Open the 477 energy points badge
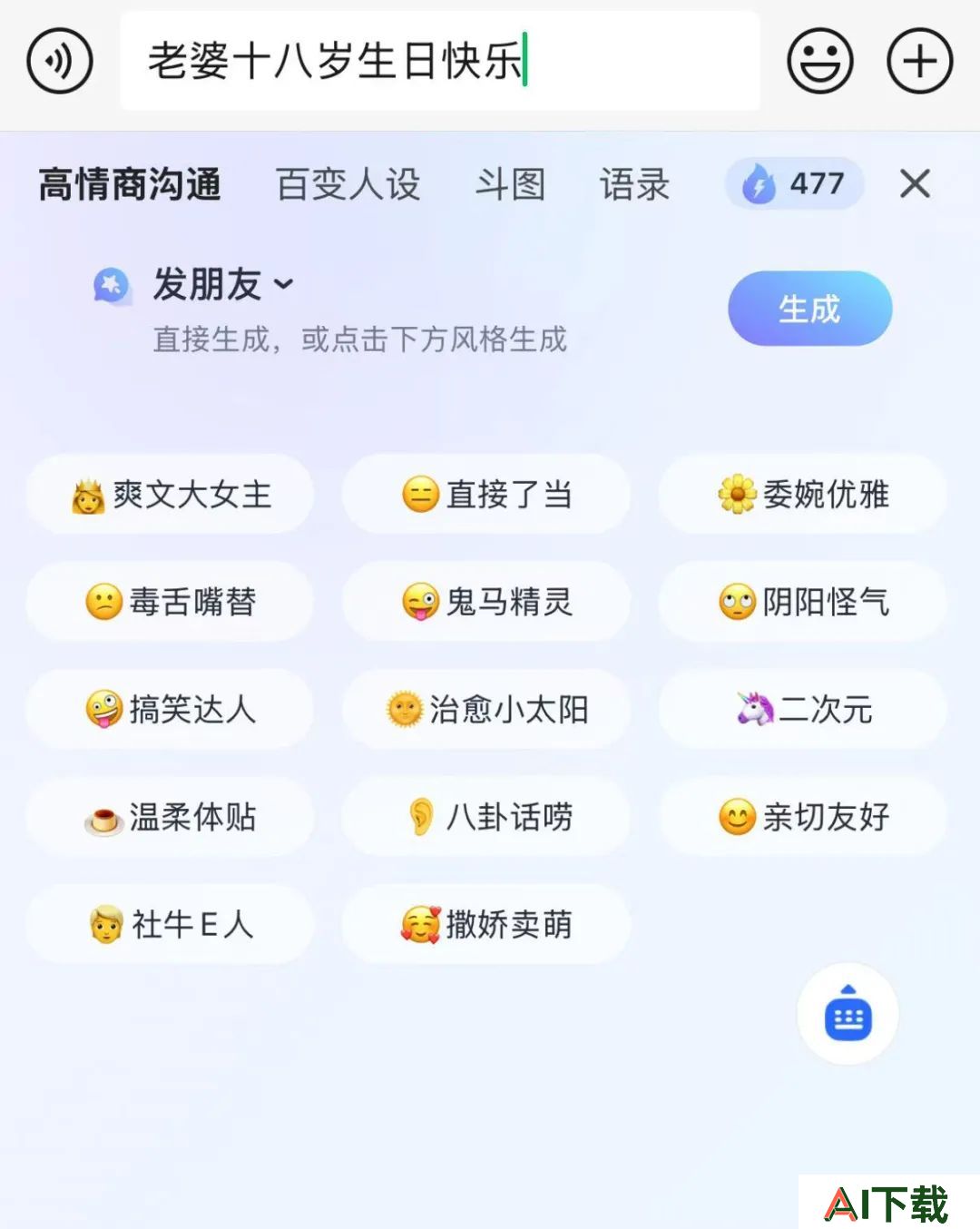Screen dimensions: 980x1229 click(x=795, y=184)
